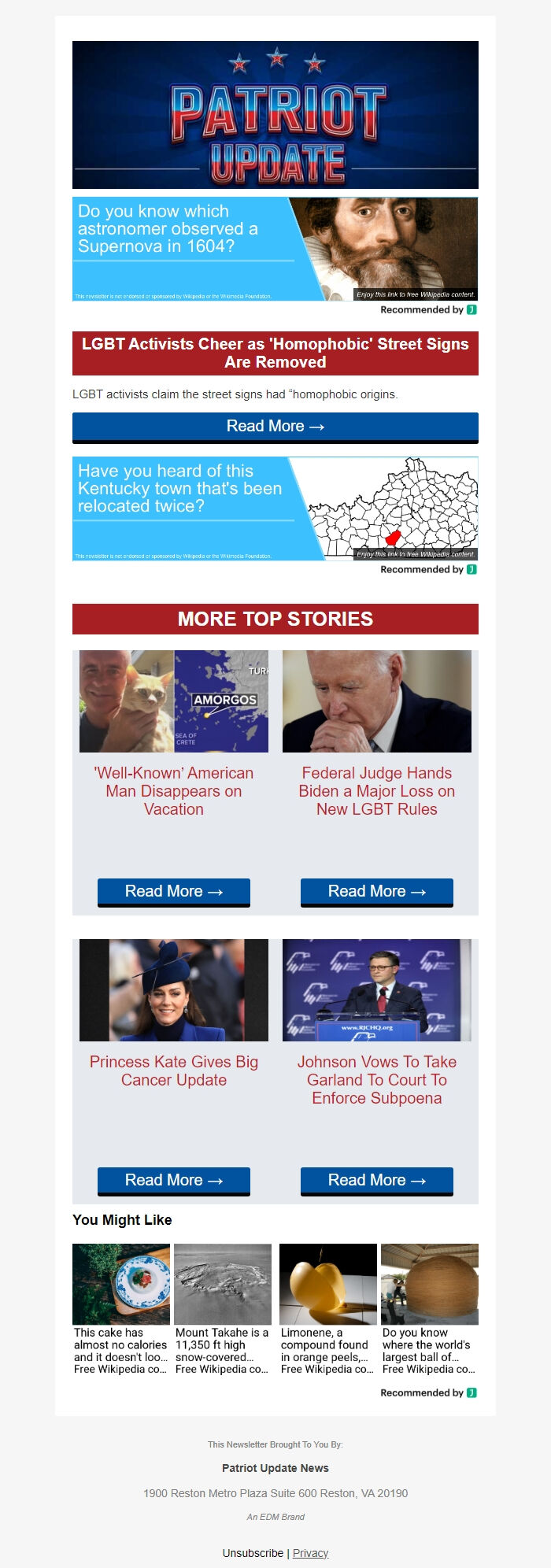This screenshot has height=1568, width=551.
Task: Unsubscribe from this newsletter
Action: tap(253, 1553)
